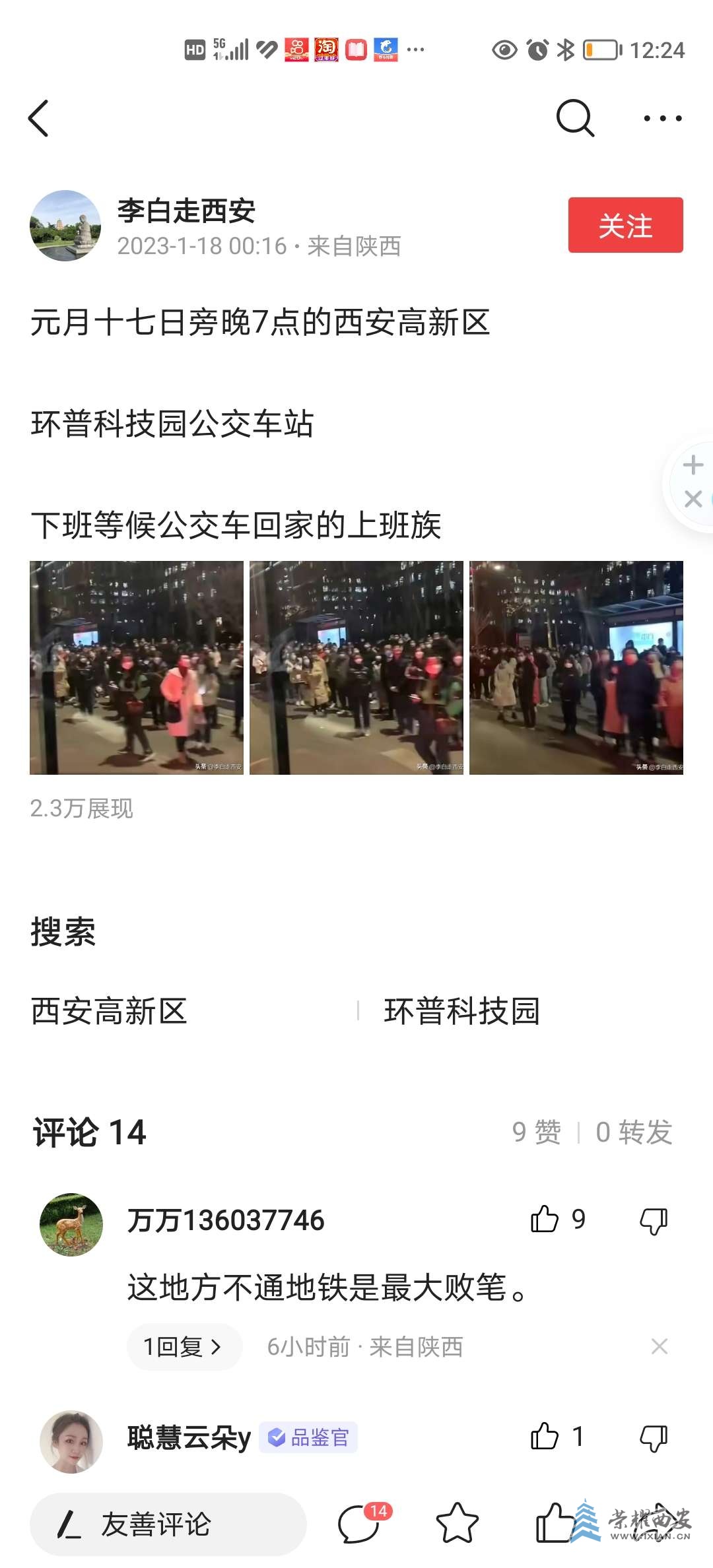Search for 环普科技园
713x1568 pixels.
462,1010
